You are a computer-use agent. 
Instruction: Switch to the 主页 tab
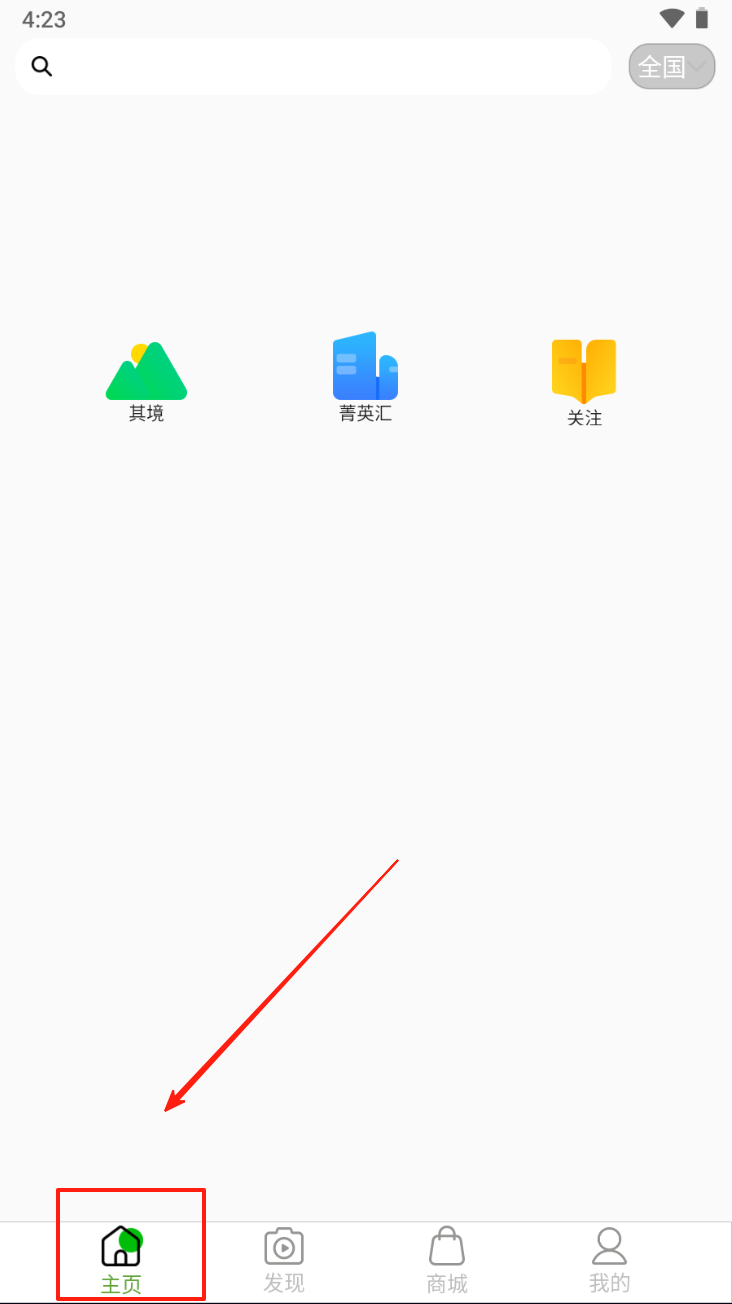click(x=121, y=1260)
